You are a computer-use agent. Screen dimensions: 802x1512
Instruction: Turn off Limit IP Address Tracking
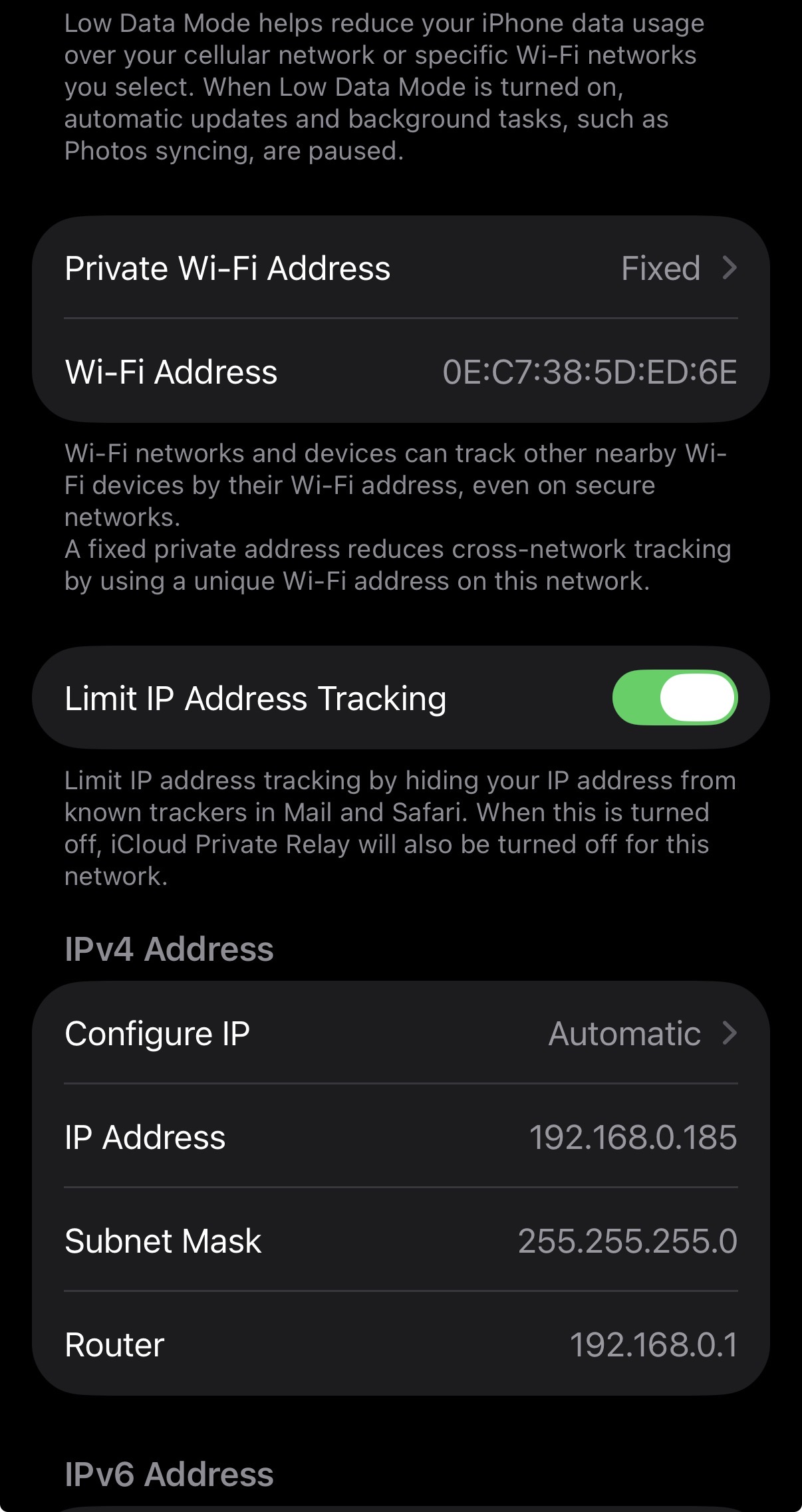(x=674, y=697)
